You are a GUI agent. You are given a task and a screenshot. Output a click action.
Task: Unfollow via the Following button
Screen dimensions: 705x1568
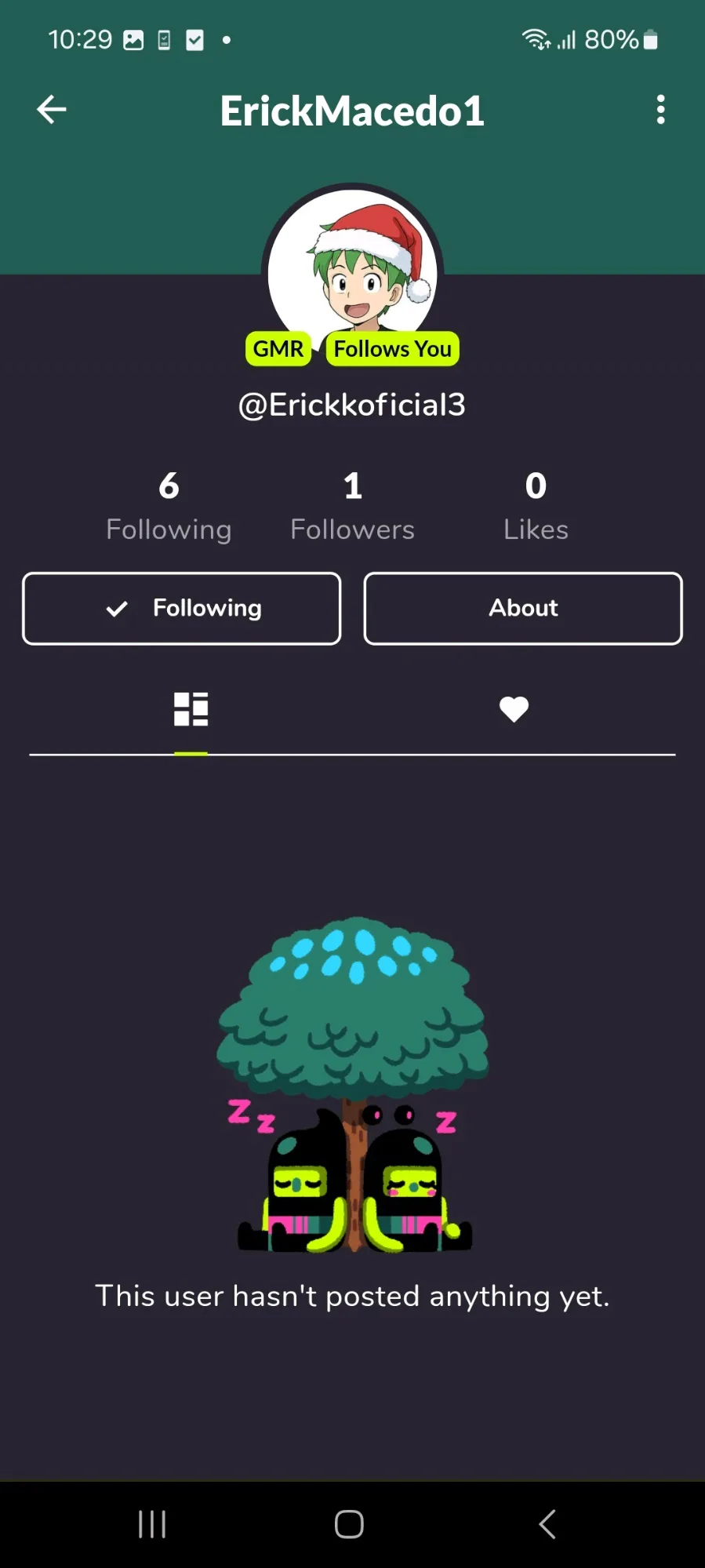pos(182,609)
